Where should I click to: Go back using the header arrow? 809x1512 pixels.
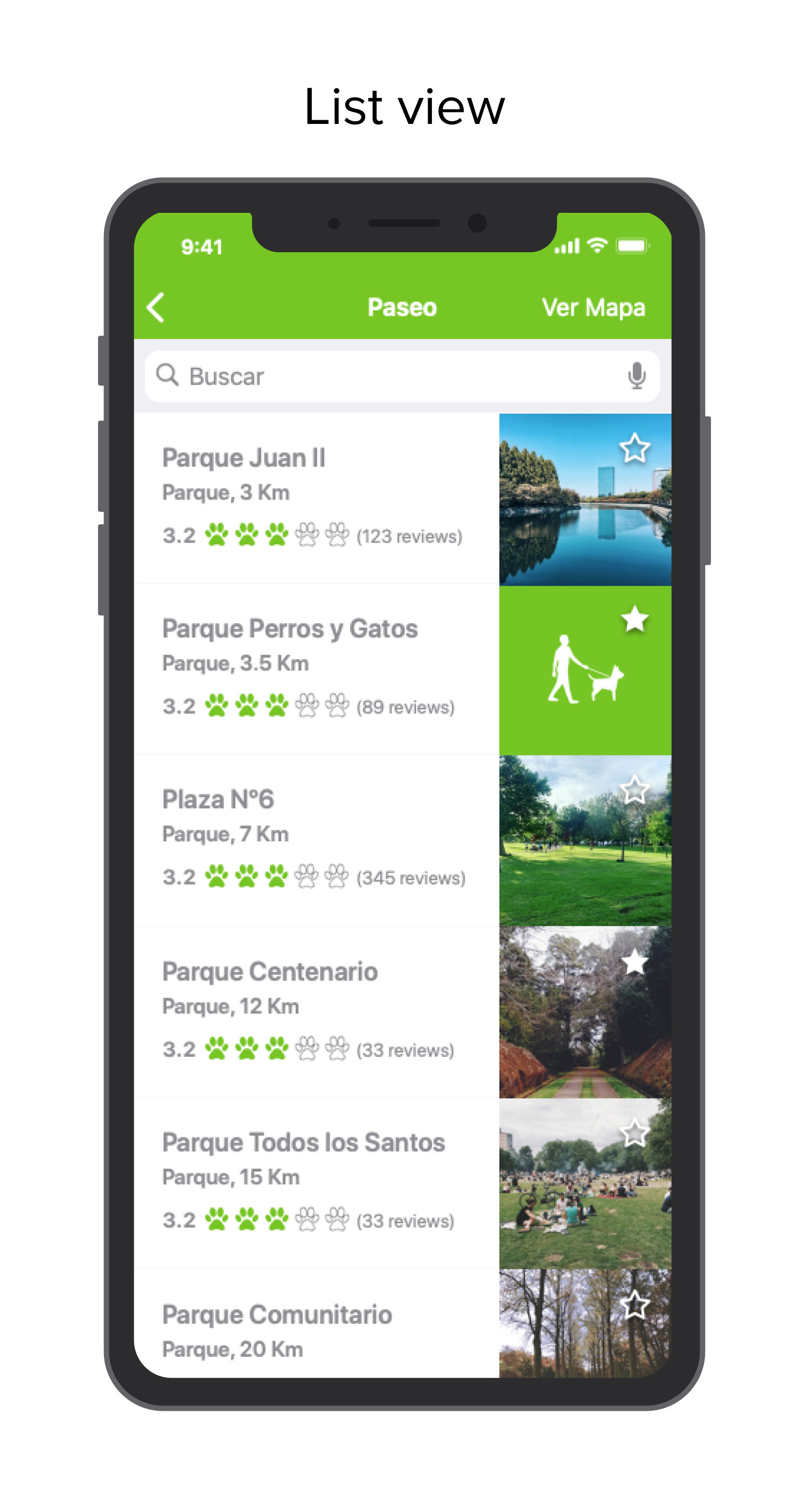point(156,308)
